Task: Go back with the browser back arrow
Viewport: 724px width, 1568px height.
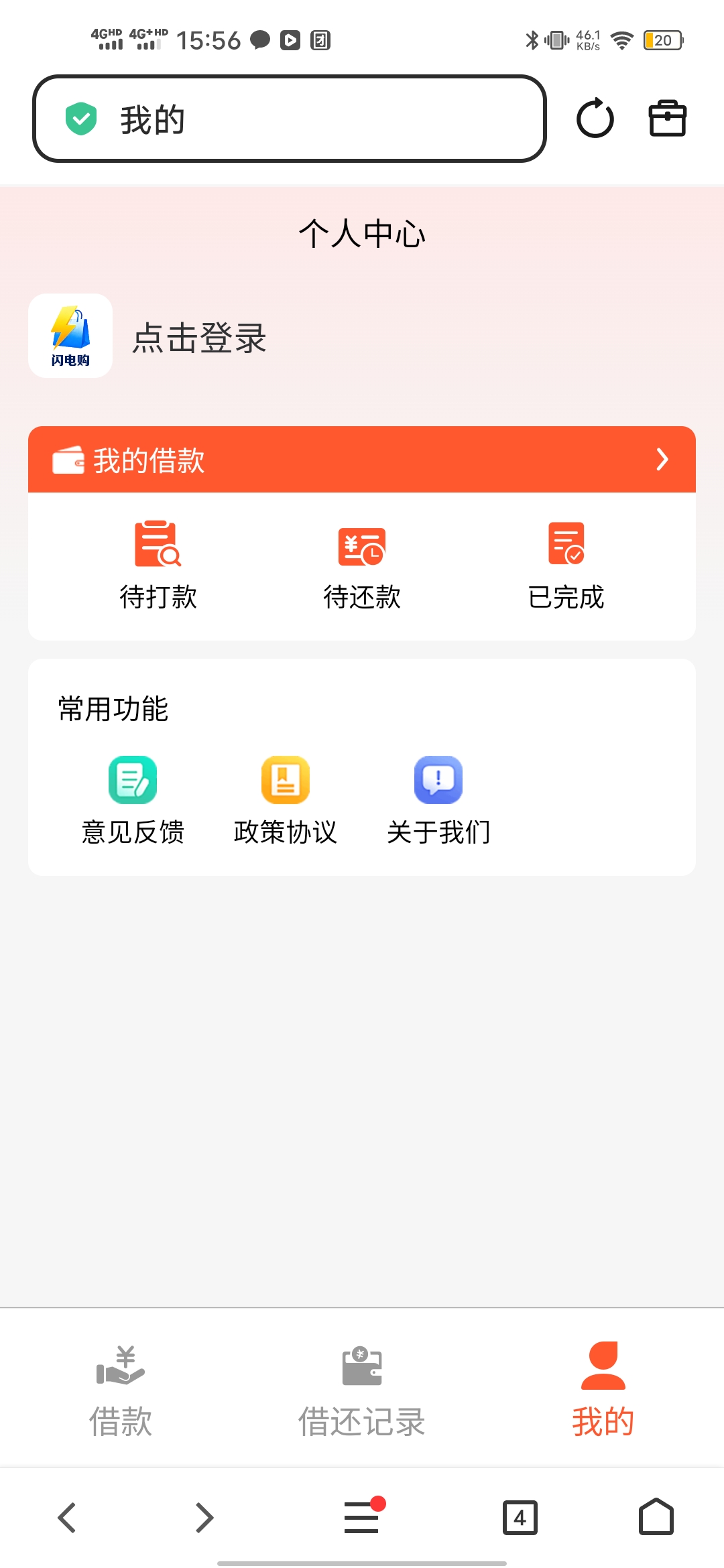Action: 67,1518
